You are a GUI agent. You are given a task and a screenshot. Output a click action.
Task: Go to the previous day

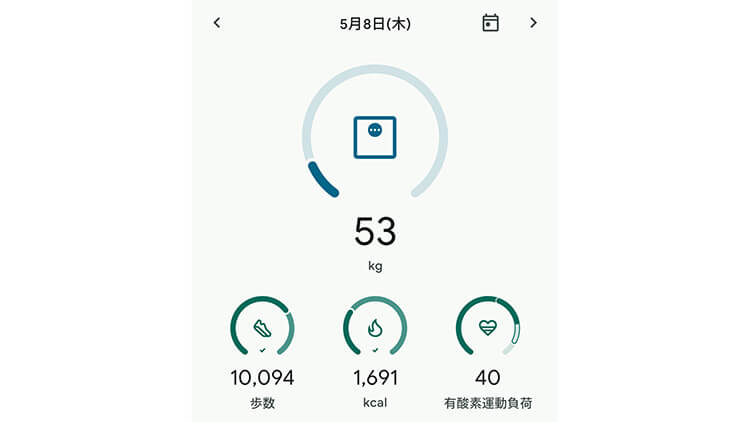217,23
